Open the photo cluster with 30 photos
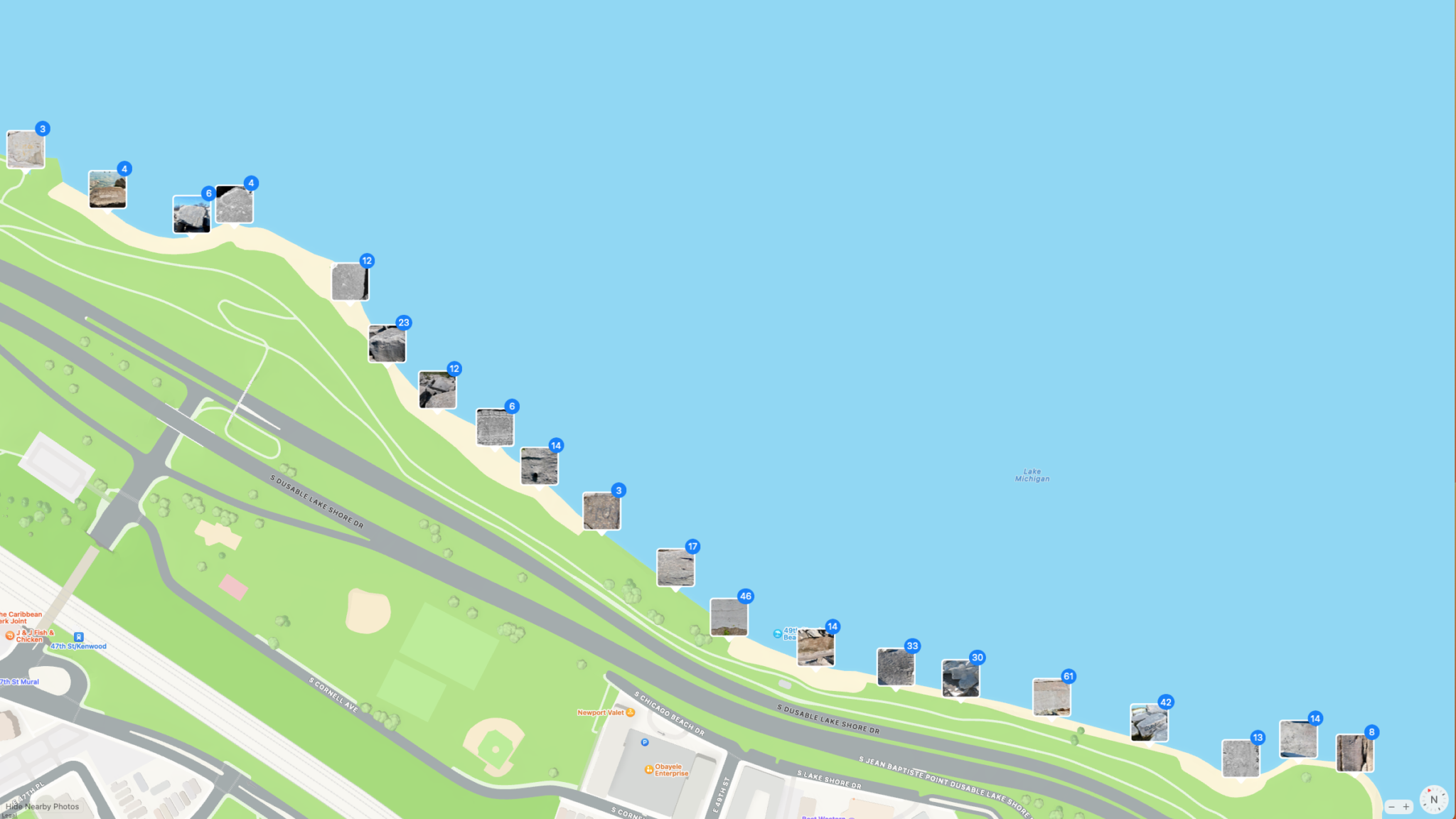Image resolution: width=1456 pixels, height=819 pixels. (960, 678)
